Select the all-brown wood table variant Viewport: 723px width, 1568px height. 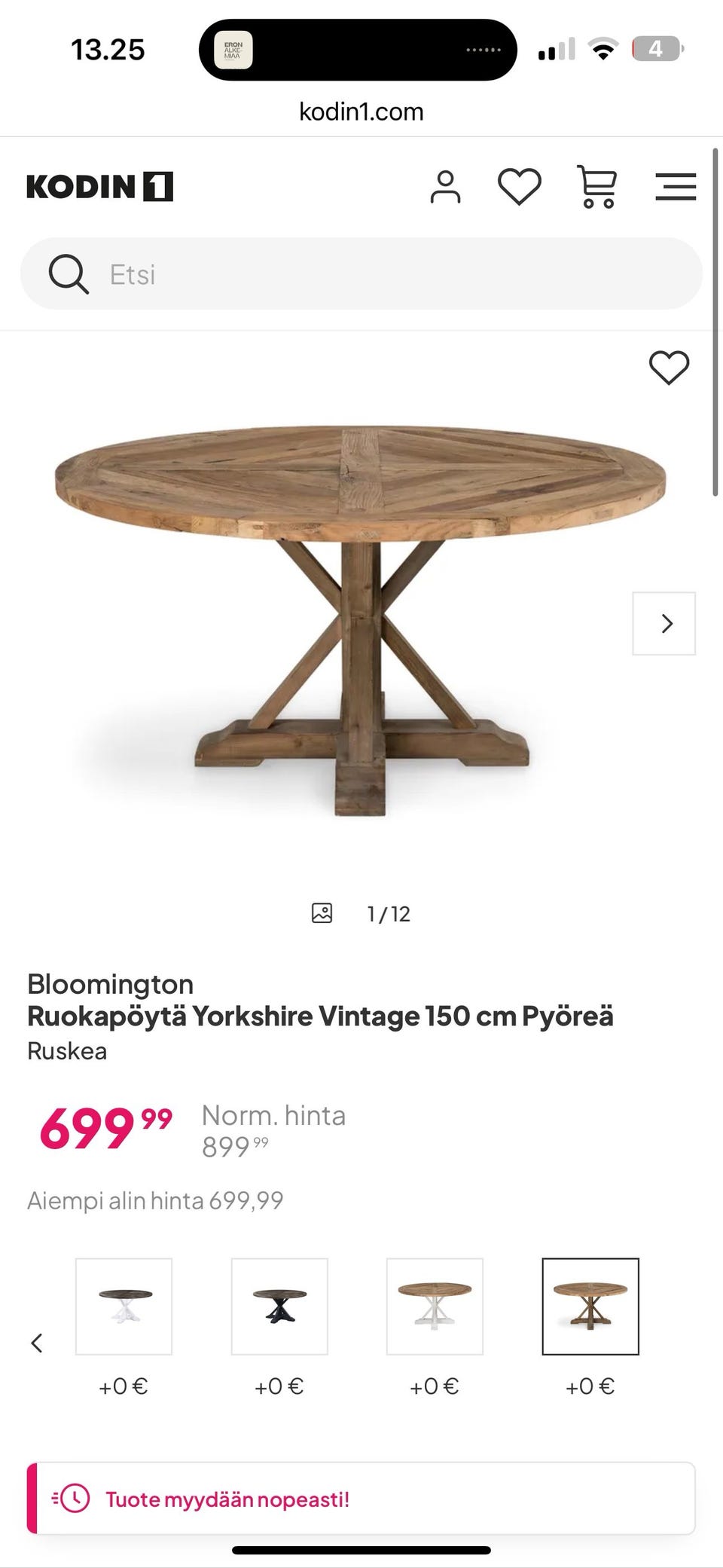pyautogui.click(x=590, y=1306)
